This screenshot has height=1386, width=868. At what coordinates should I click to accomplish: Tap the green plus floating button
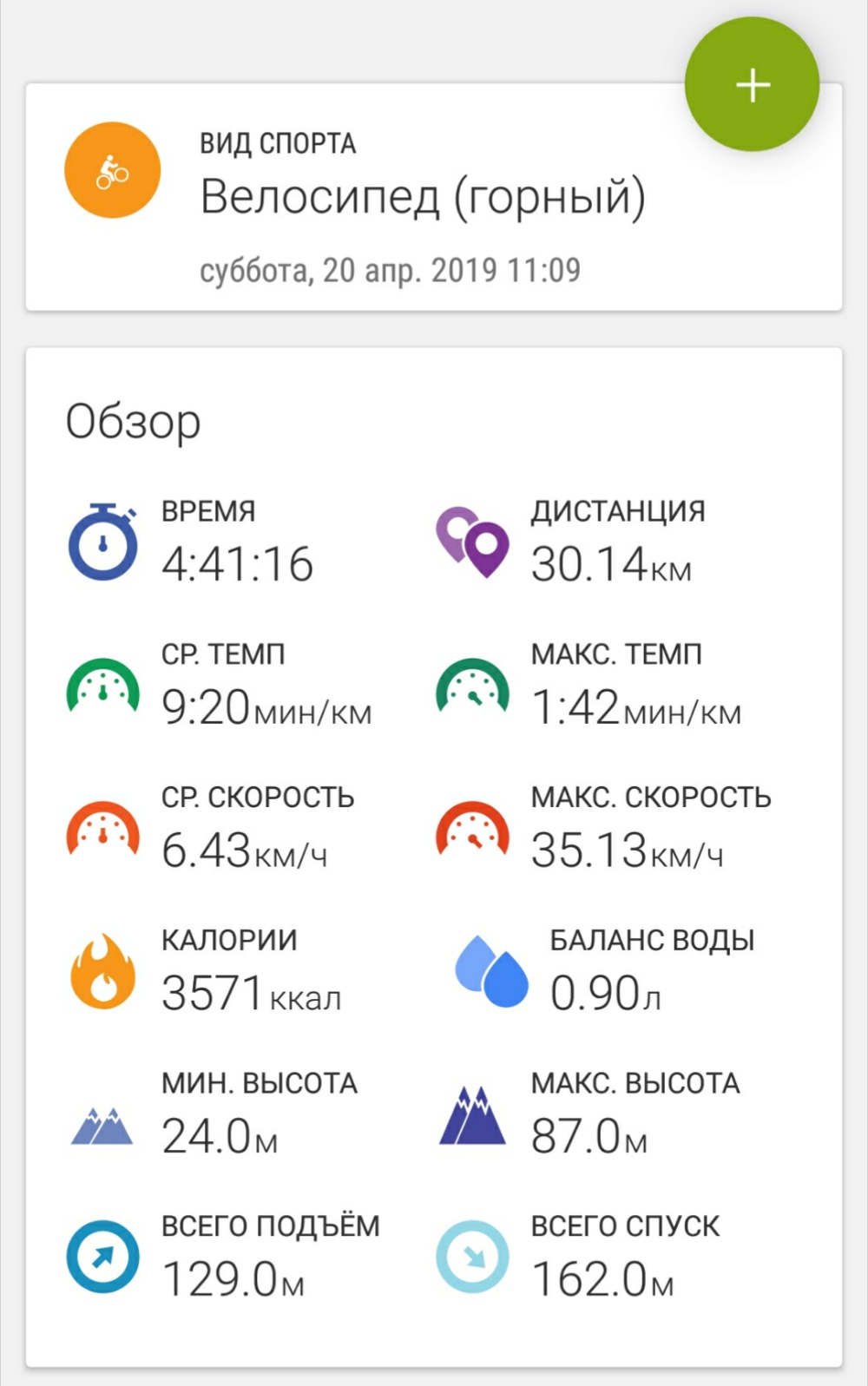pos(752,85)
